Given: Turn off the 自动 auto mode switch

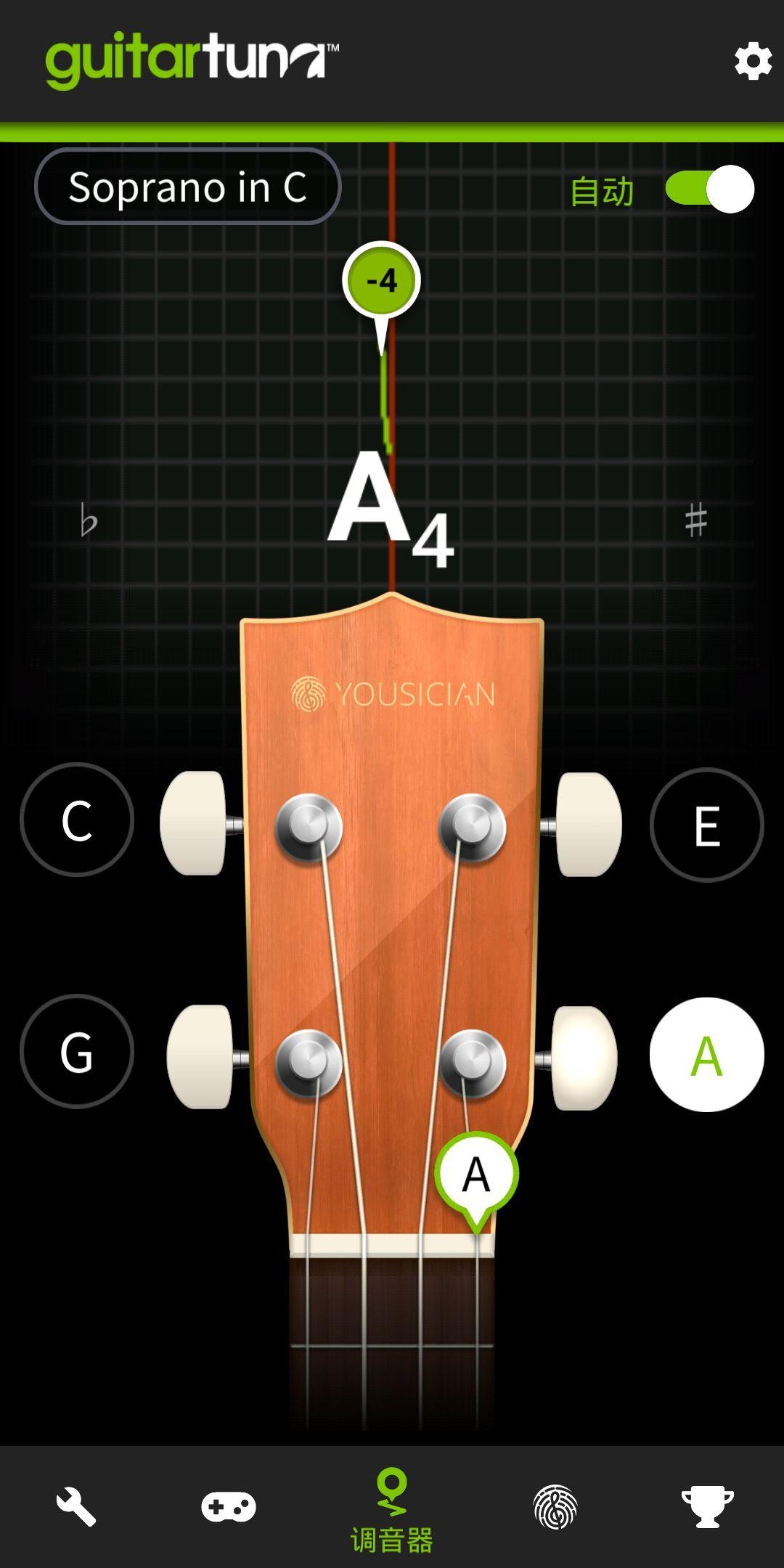Looking at the screenshot, I should coord(710,189).
